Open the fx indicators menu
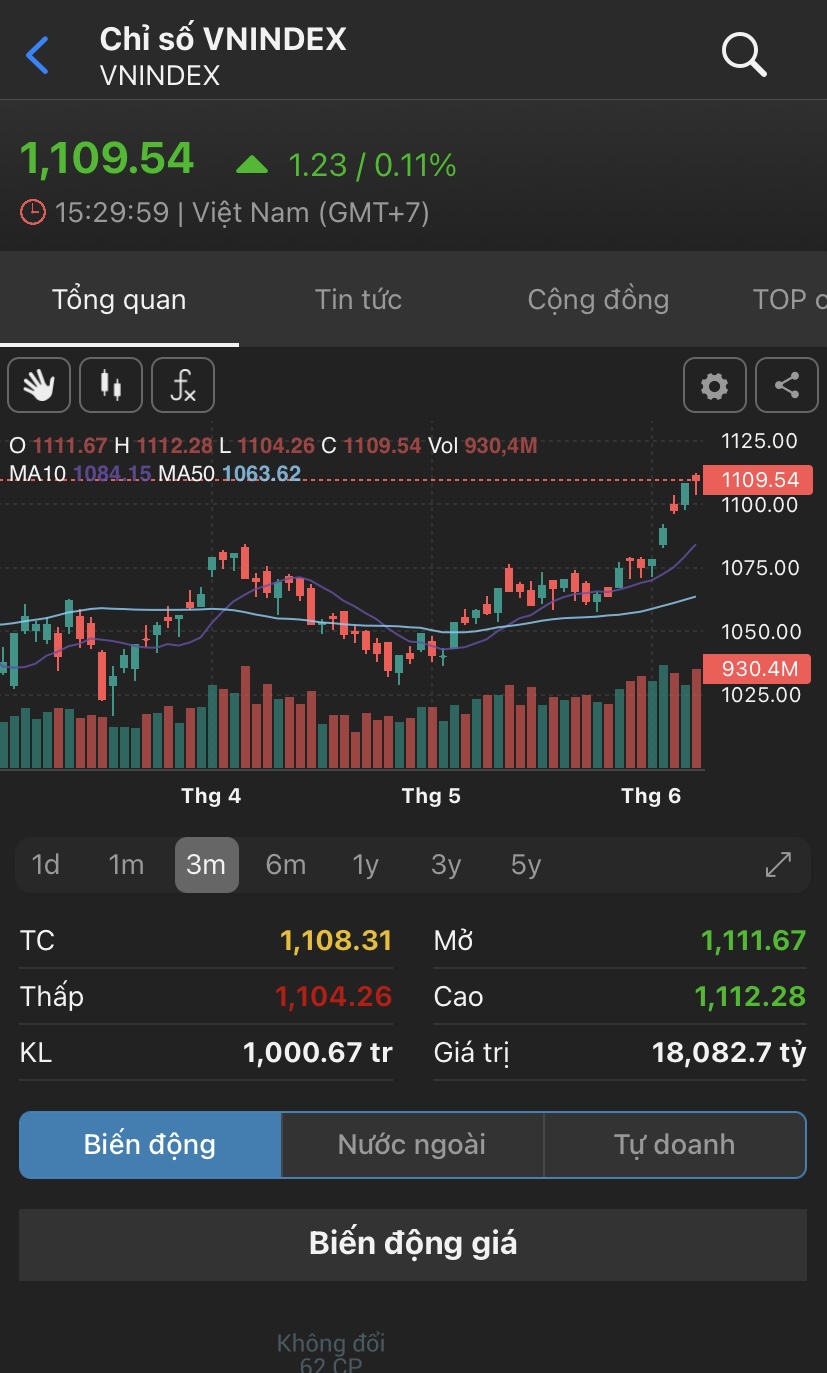 coord(183,385)
